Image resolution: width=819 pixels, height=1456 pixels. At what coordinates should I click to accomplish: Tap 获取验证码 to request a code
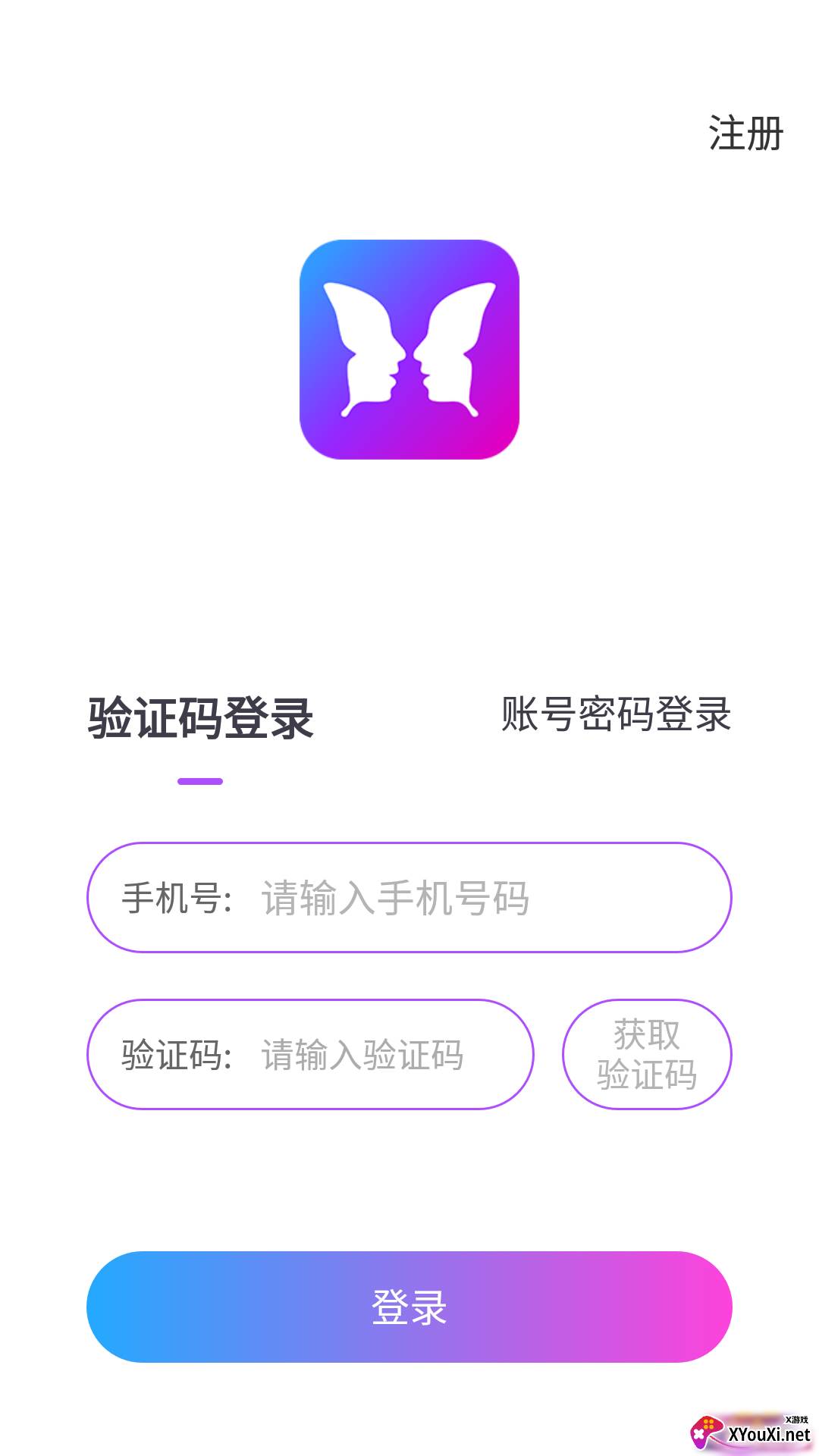point(646,1055)
